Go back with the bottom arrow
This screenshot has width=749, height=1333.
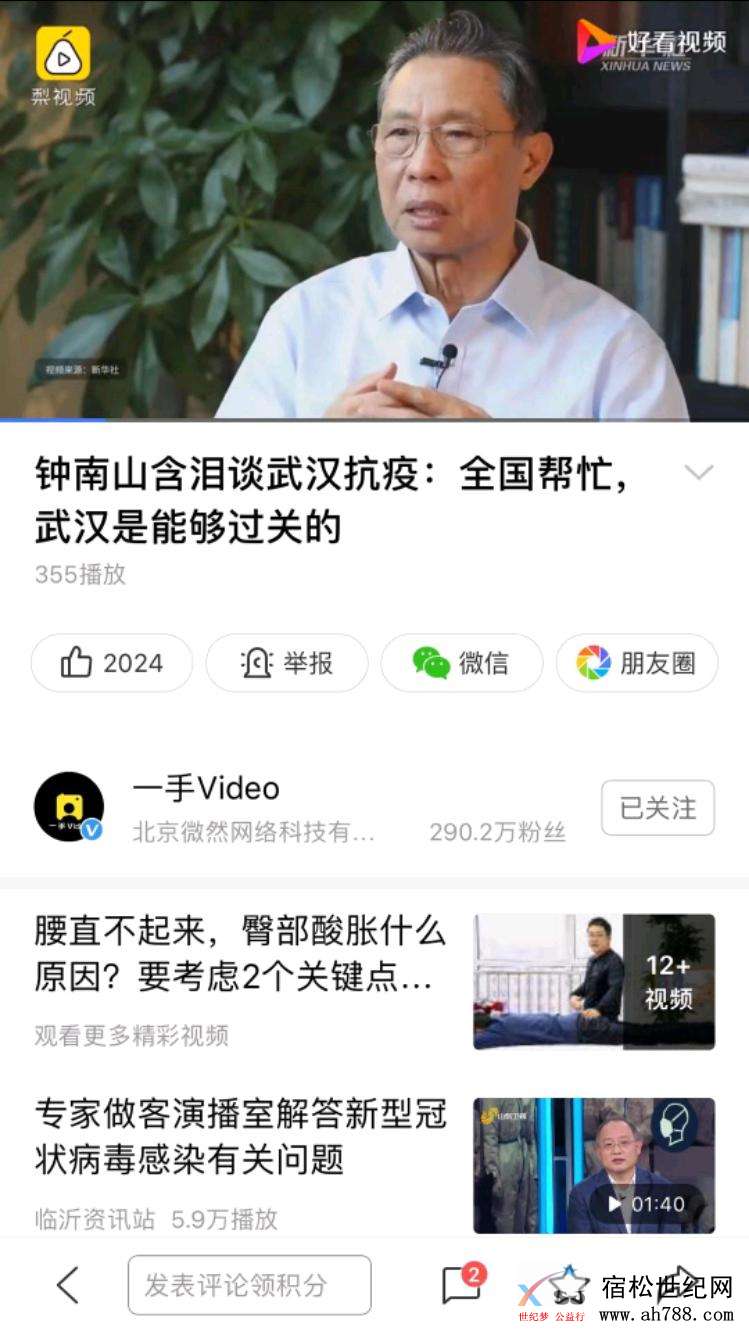[x=67, y=1285]
